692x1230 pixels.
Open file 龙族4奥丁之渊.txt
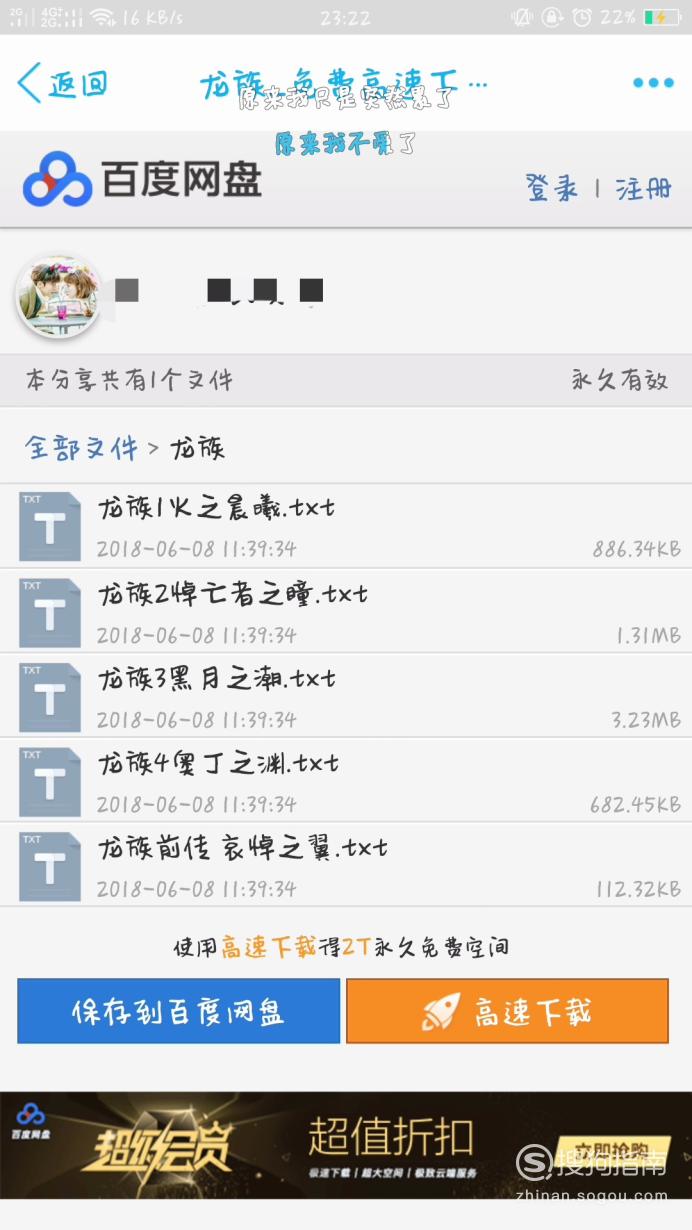point(346,781)
